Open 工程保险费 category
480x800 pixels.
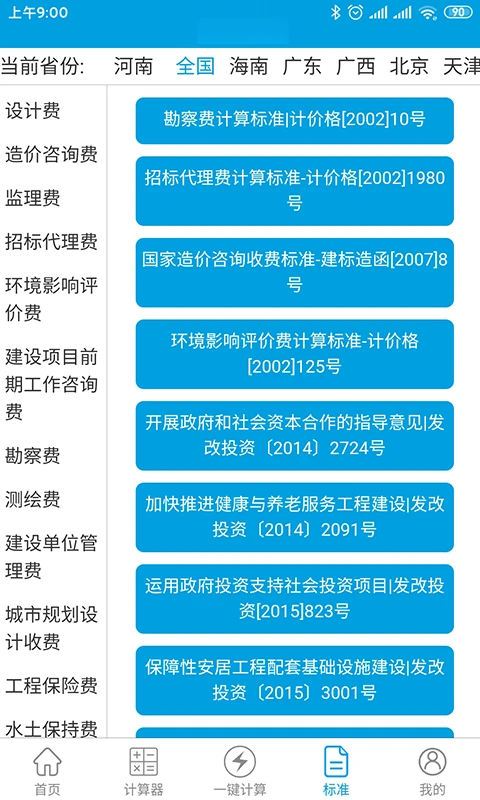(x=51, y=686)
